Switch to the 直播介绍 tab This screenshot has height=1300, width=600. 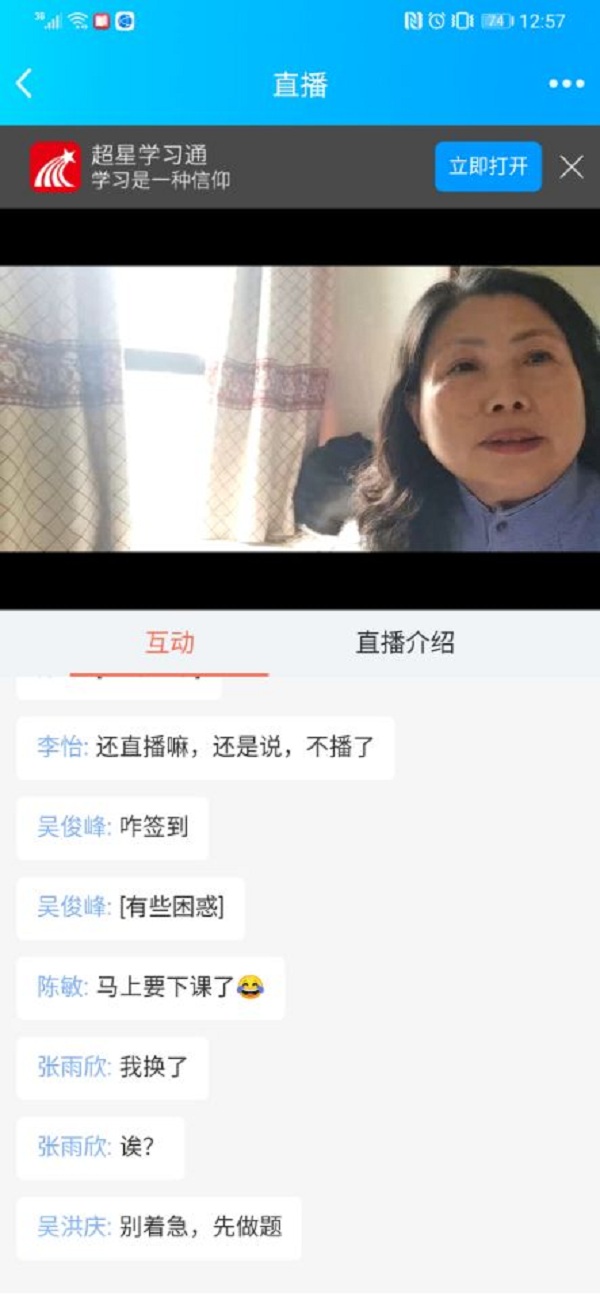coord(405,643)
